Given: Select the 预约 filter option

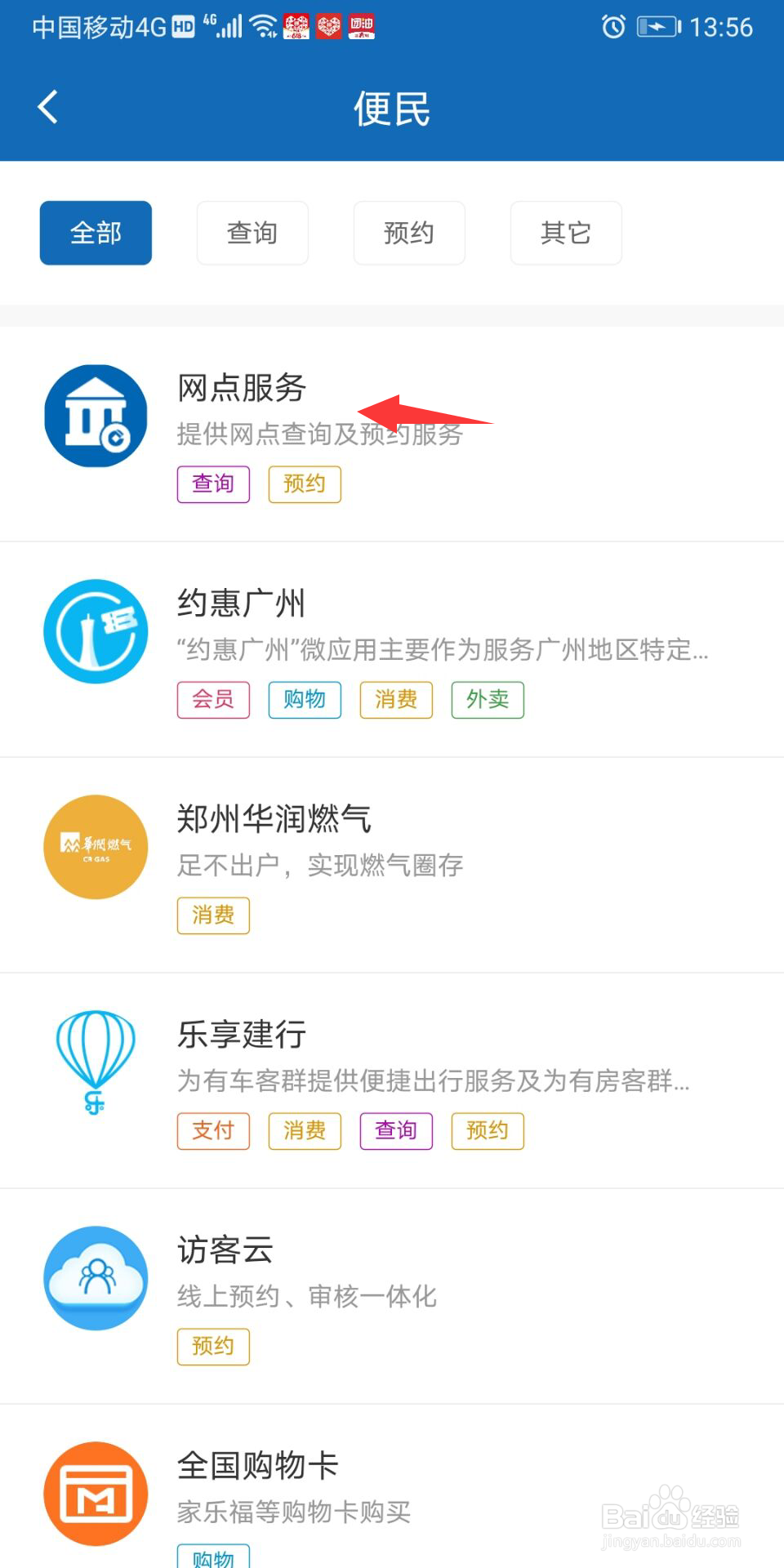Looking at the screenshot, I should (x=409, y=233).
